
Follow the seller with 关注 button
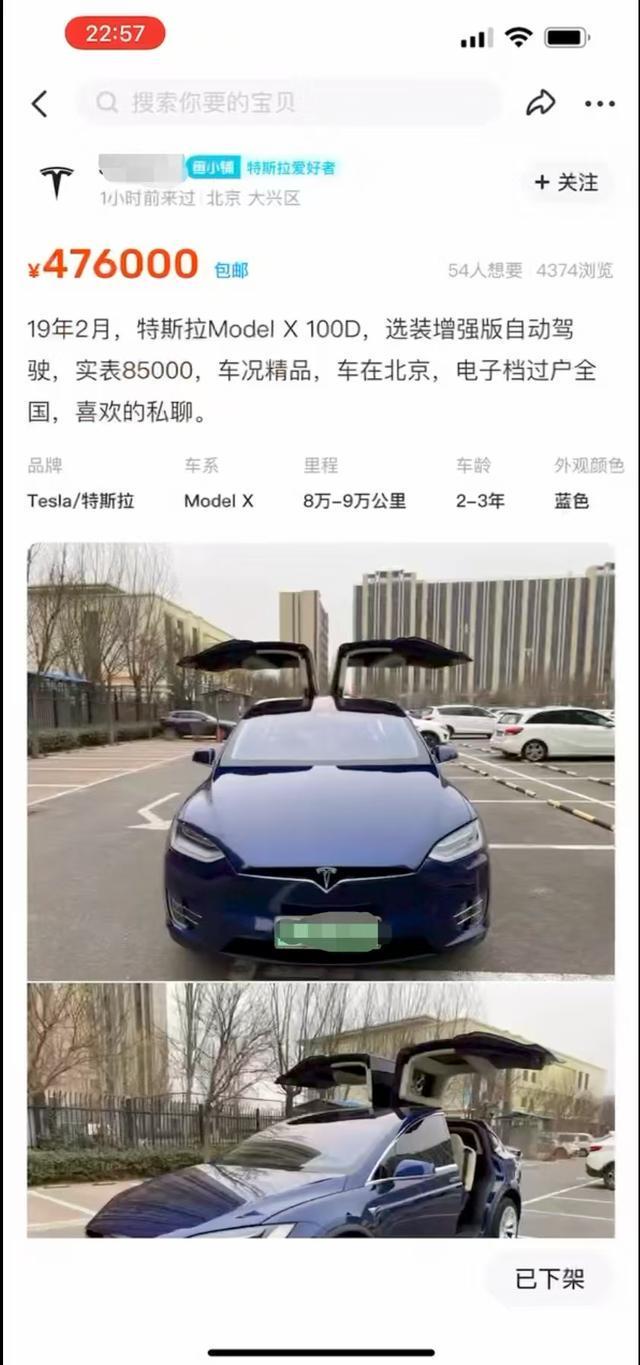point(566,182)
